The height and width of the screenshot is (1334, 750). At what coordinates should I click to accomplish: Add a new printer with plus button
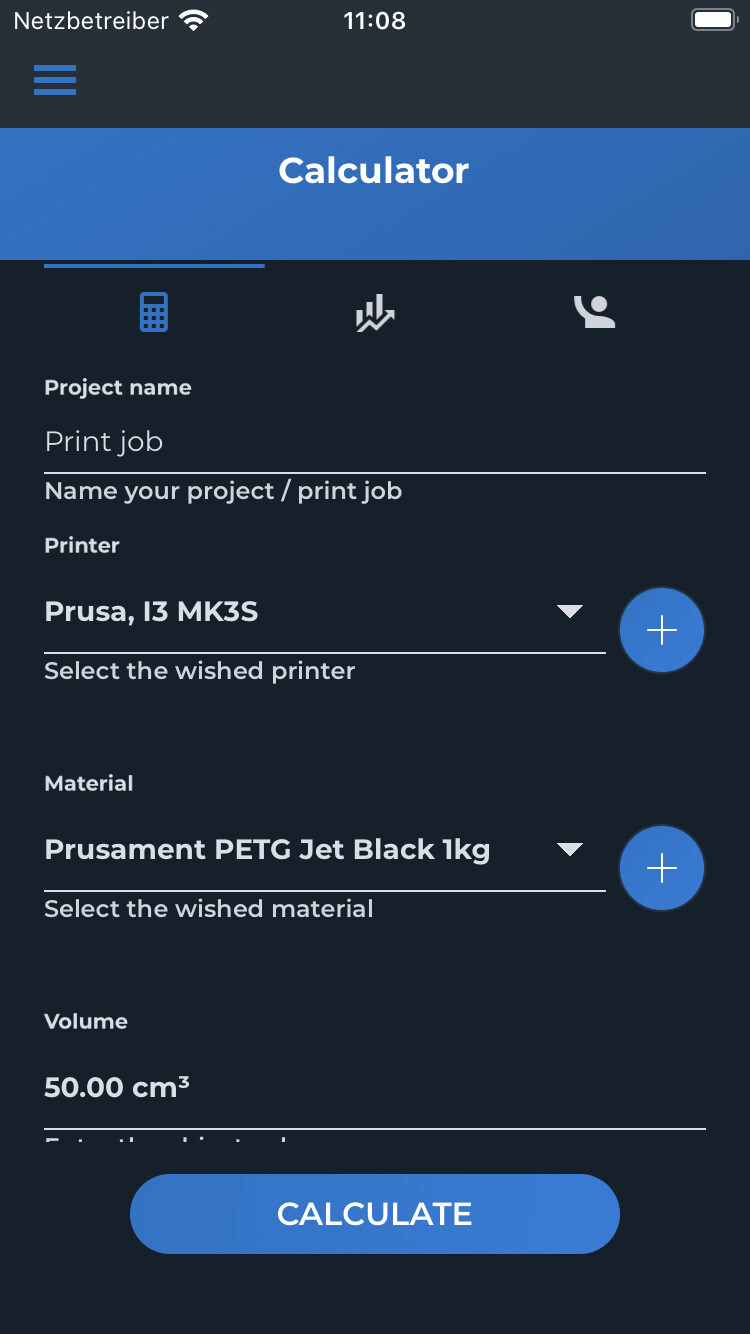(x=662, y=630)
